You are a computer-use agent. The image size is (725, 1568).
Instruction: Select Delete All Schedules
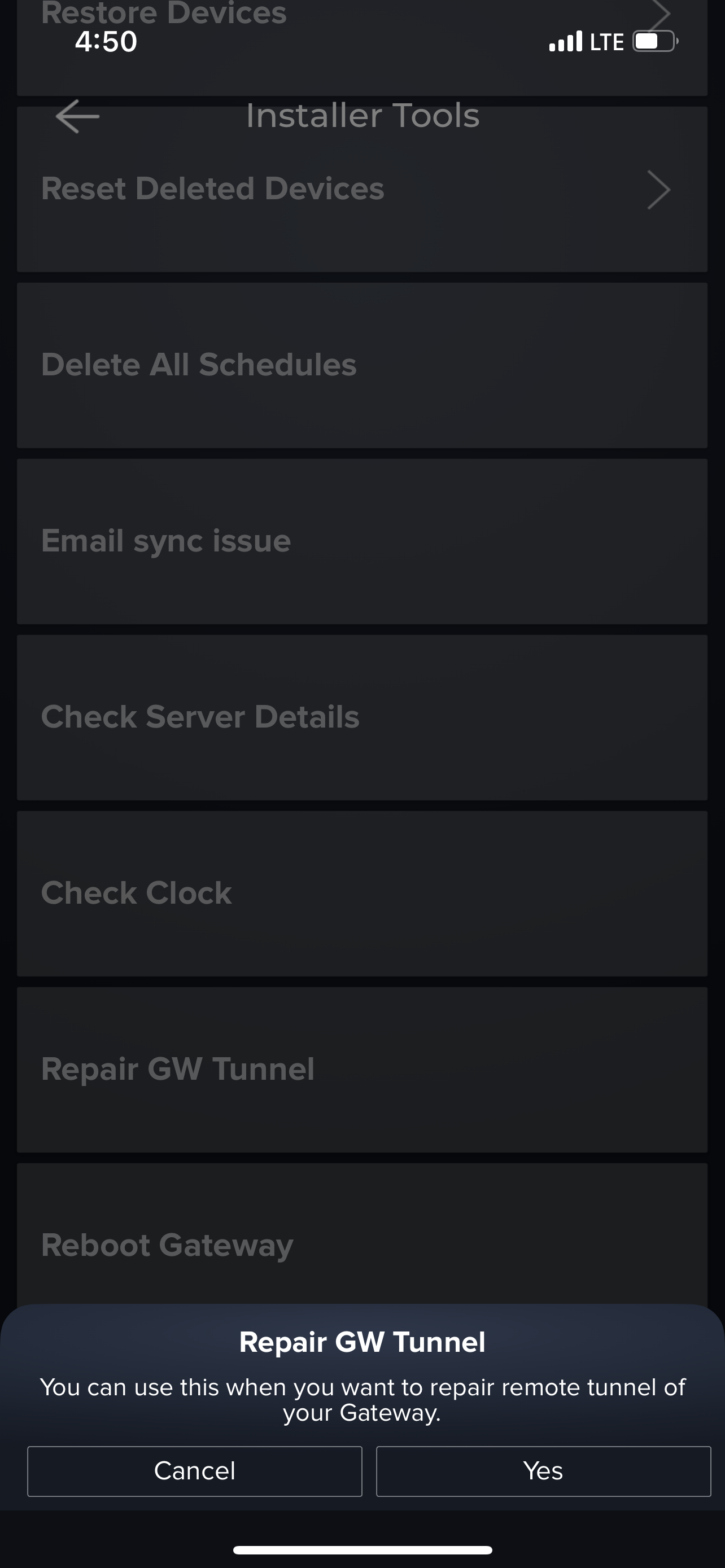361,365
